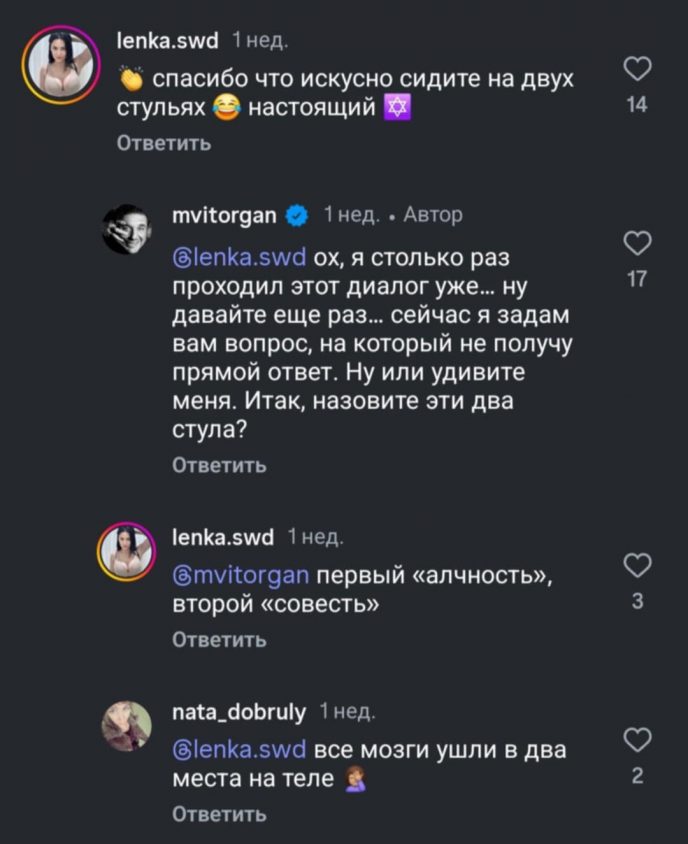Open the mvitorgan username link

pyautogui.click(x=224, y=215)
